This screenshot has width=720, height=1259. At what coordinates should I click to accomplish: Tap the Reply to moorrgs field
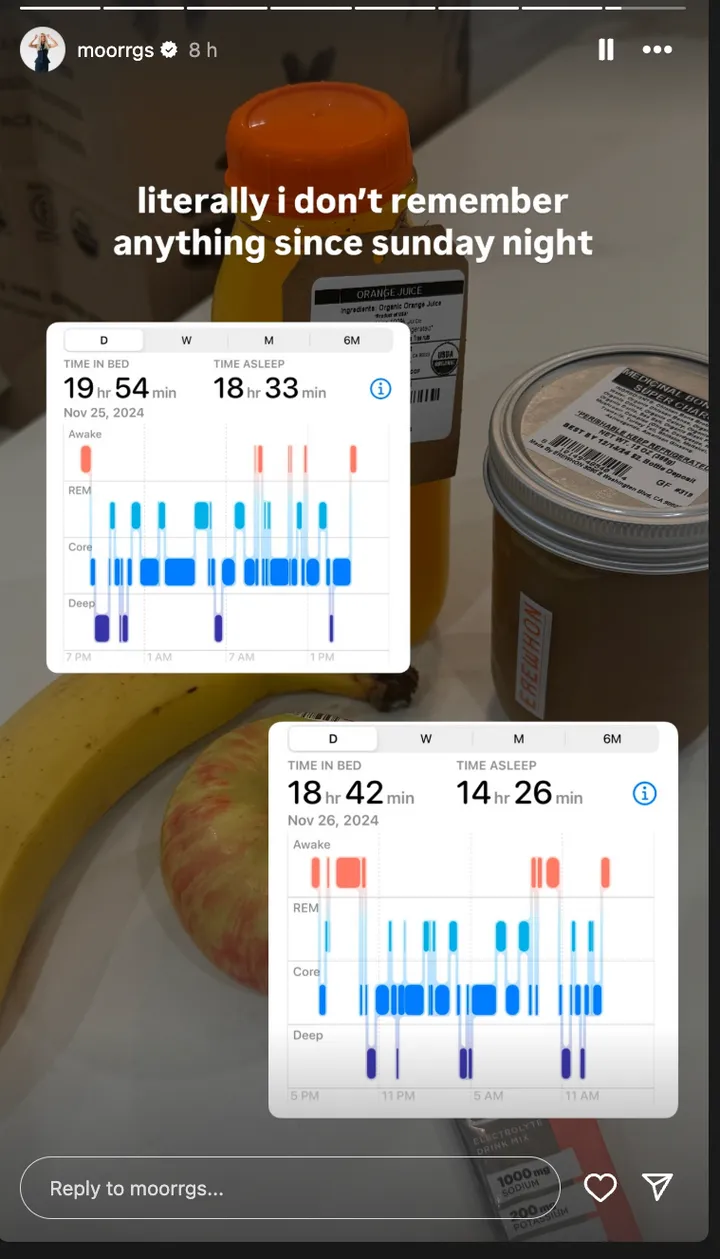290,1188
